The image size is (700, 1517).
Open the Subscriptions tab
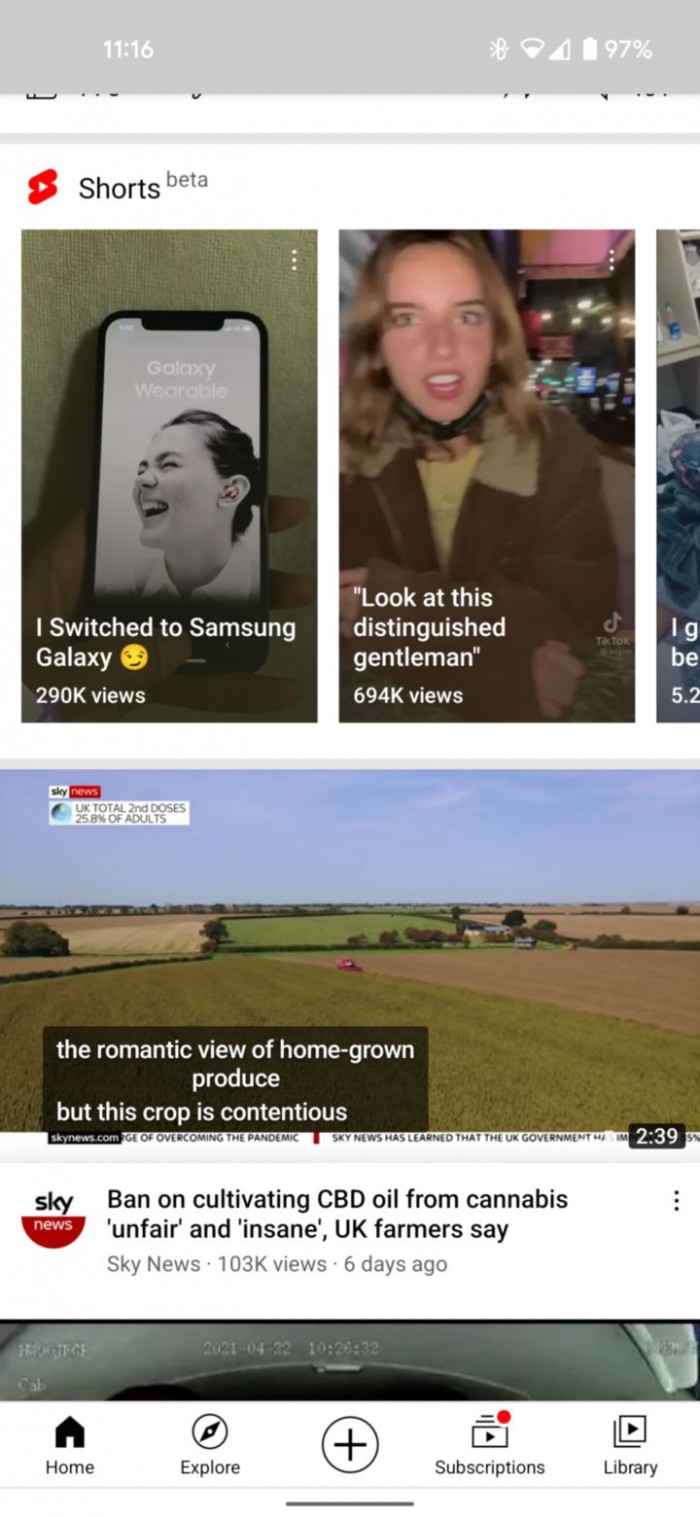pyautogui.click(x=490, y=1445)
